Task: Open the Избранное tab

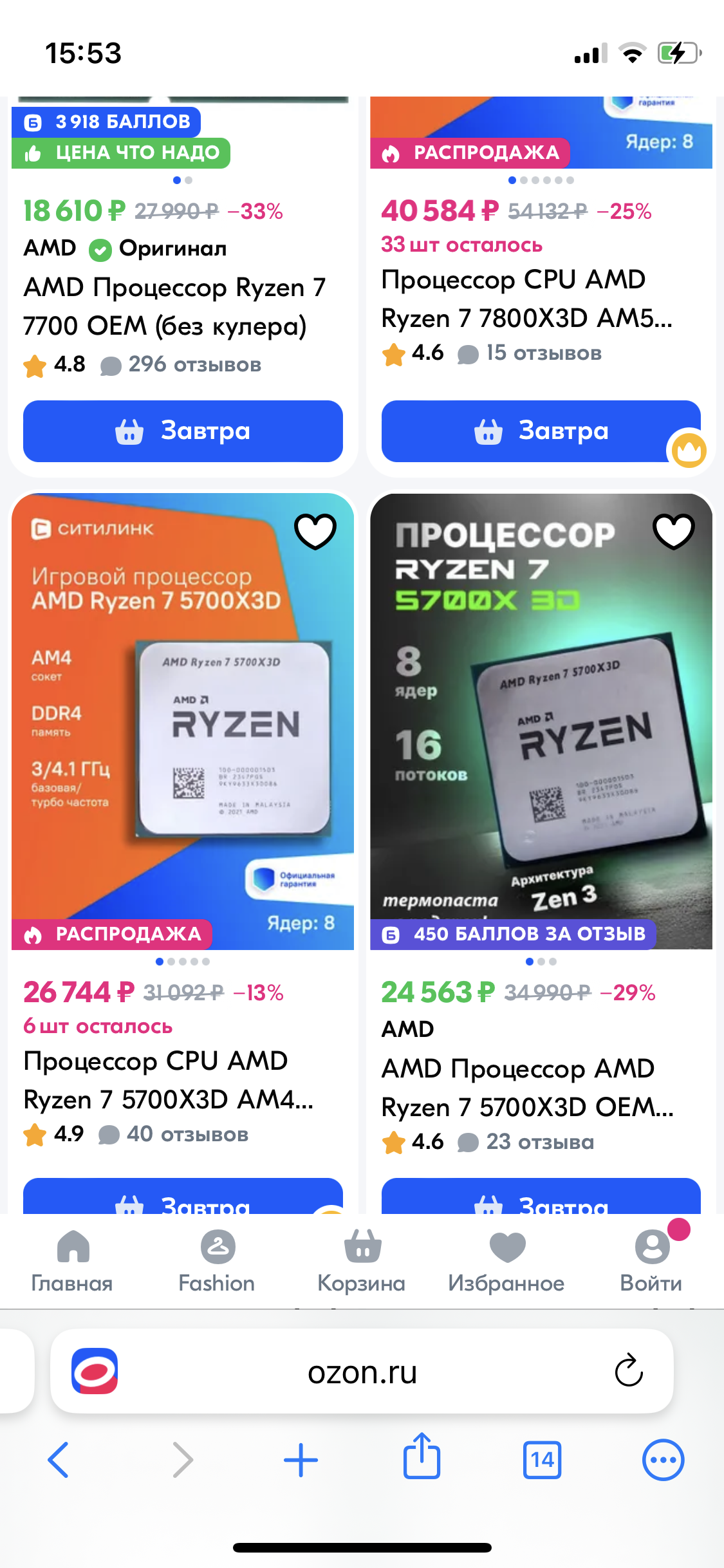Action: [x=506, y=1260]
